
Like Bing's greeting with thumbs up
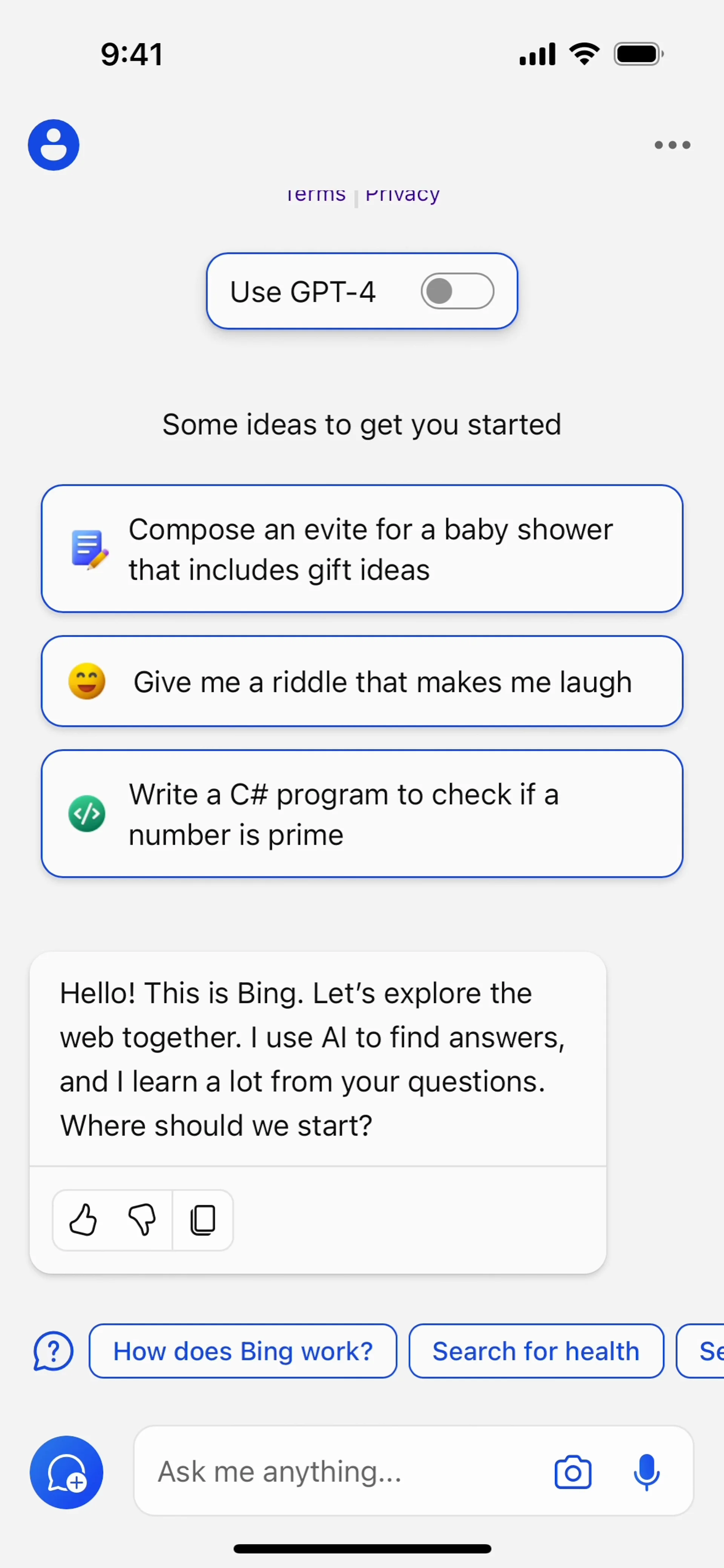83,1220
